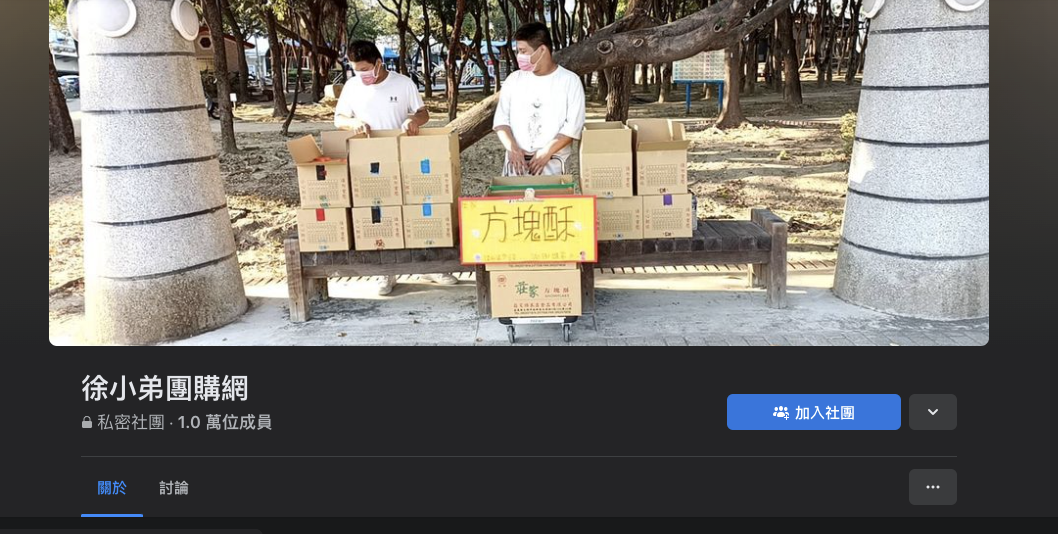This screenshot has width=1058, height=534.
Task: Open the 關於 tab
Action: click(112, 488)
